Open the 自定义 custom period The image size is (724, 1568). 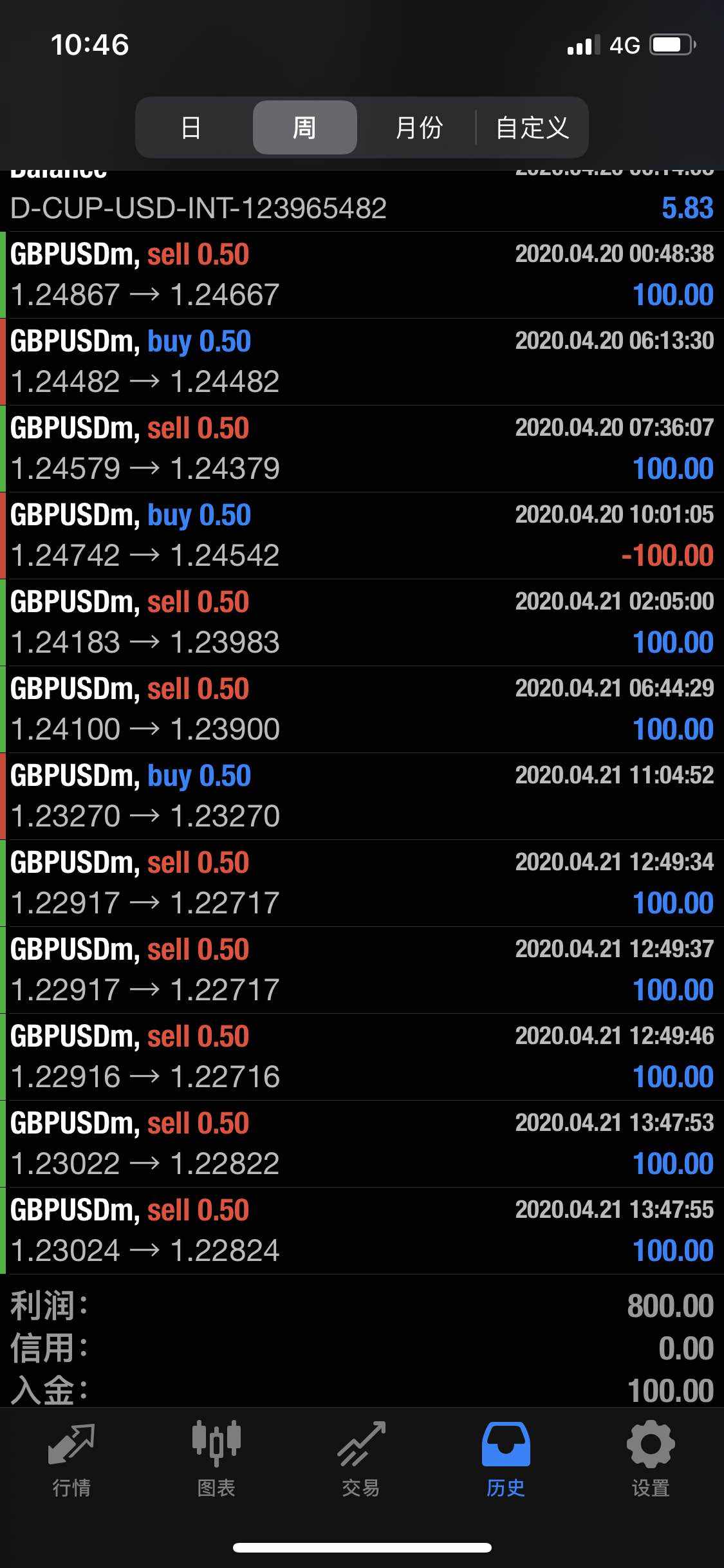[532, 127]
